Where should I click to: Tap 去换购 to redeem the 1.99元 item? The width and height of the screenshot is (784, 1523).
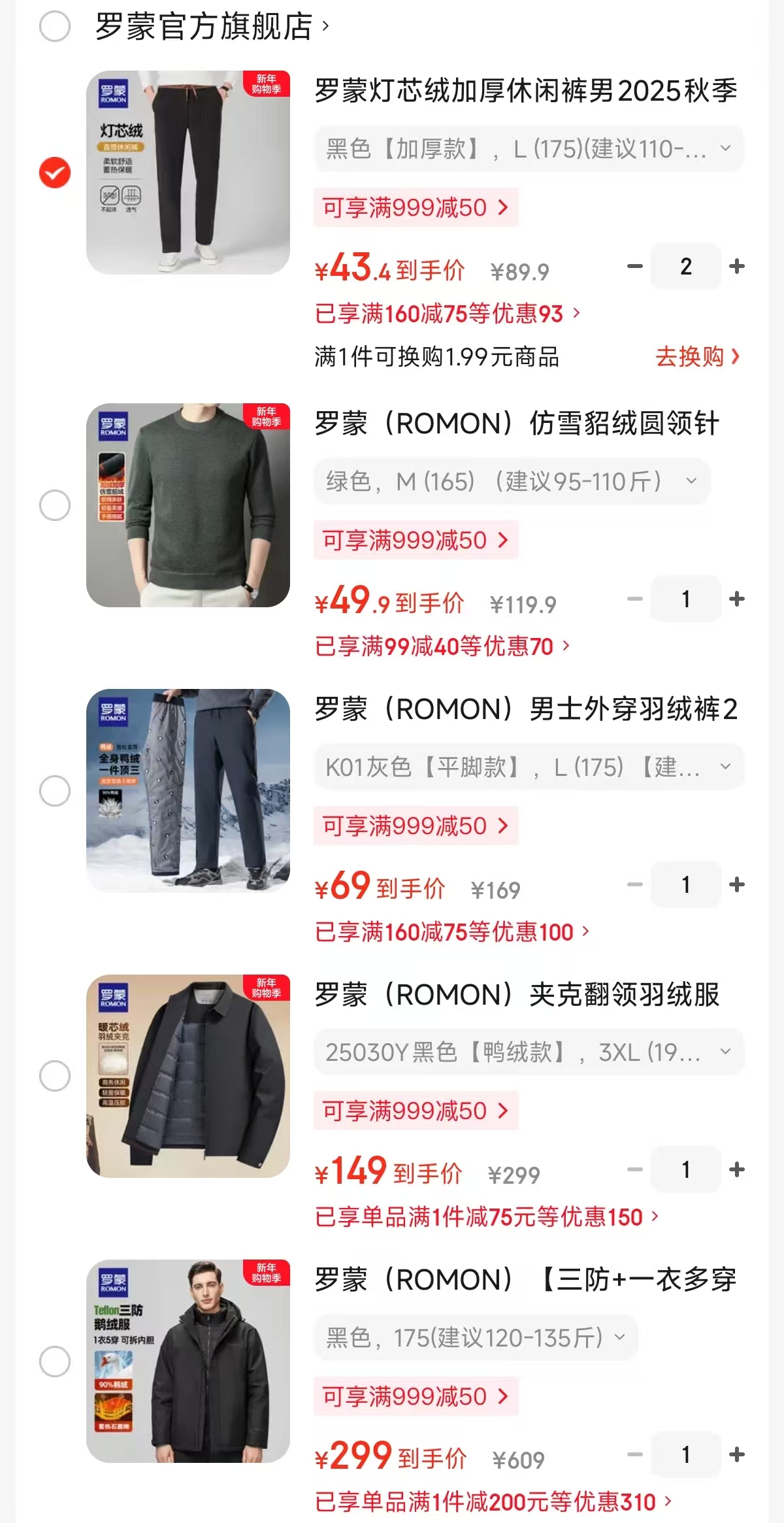696,357
